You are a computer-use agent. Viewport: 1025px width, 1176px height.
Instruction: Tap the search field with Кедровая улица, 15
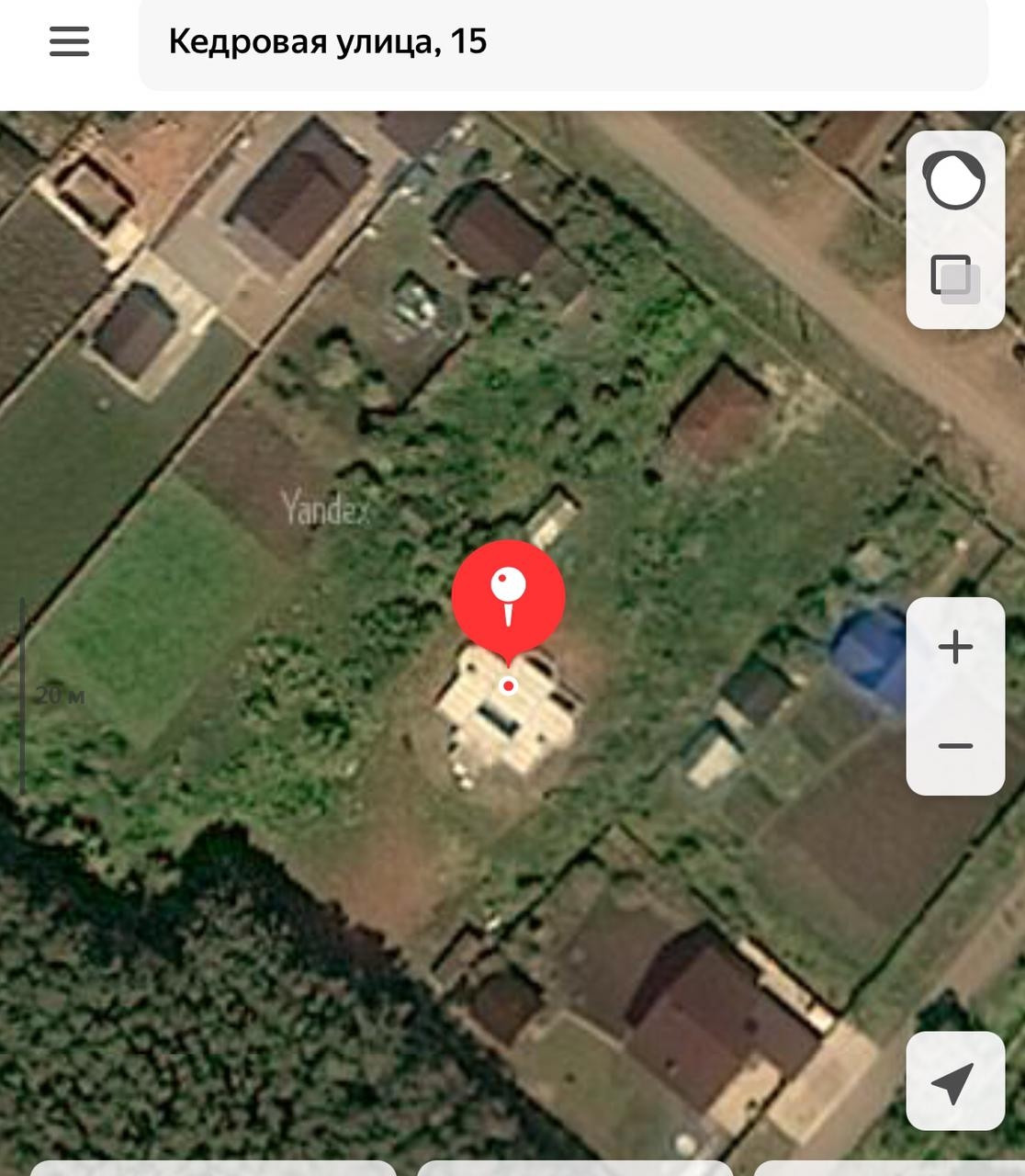(562, 42)
